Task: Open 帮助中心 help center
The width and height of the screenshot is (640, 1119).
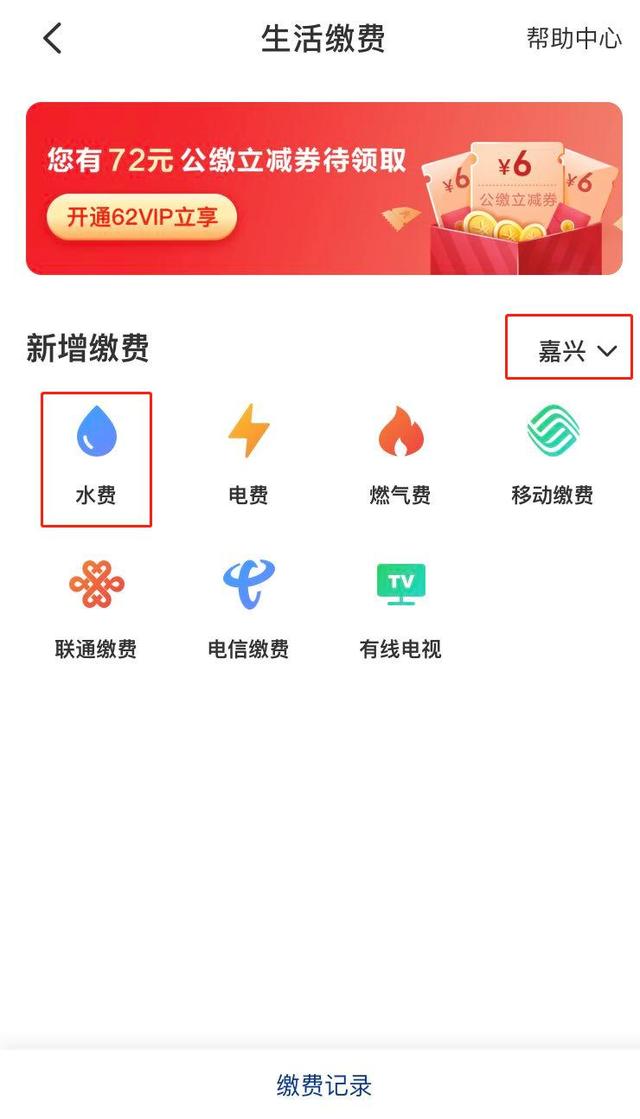Action: pos(574,39)
